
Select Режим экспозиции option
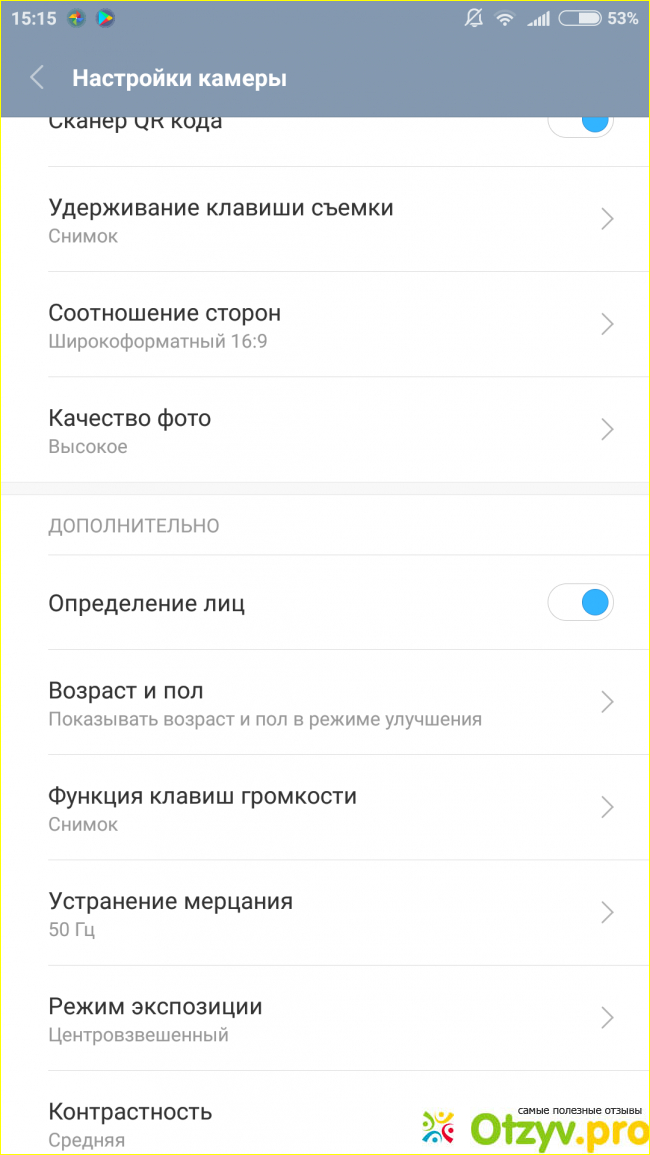(x=325, y=1018)
